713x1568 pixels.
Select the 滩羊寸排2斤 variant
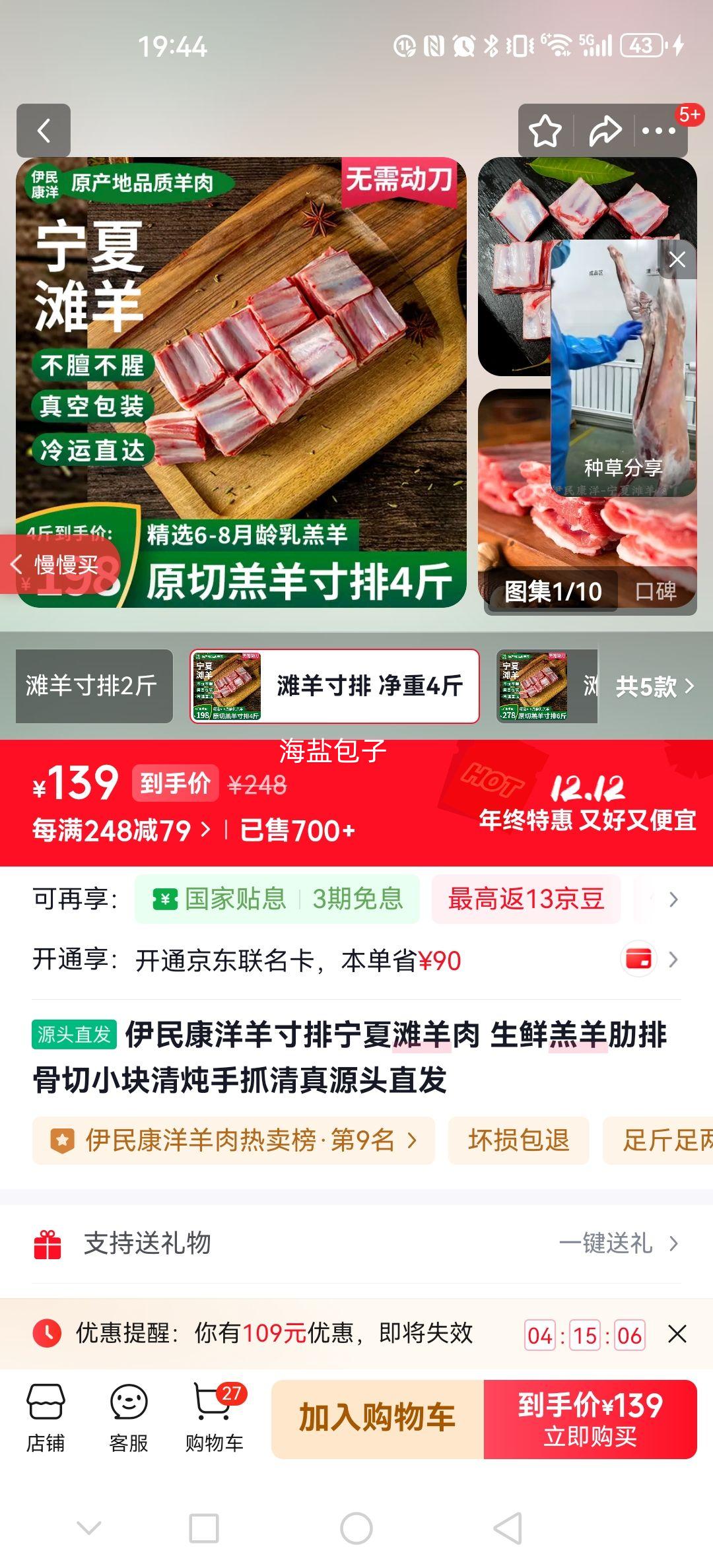(x=94, y=686)
